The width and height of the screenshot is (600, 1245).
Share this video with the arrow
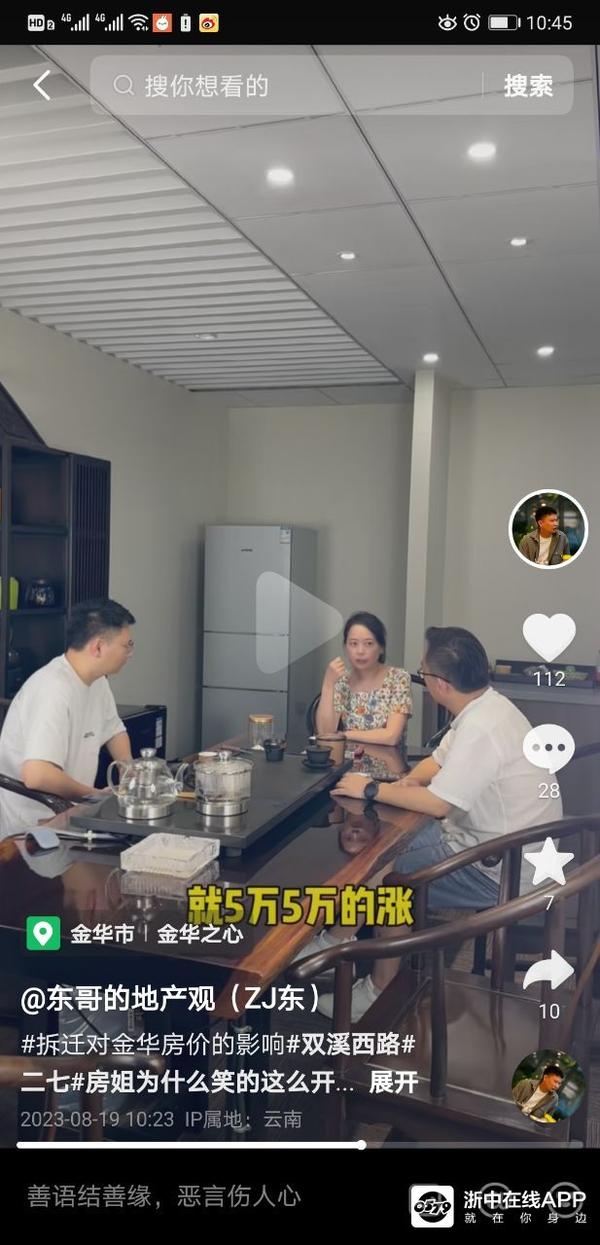[x=549, y=971]
